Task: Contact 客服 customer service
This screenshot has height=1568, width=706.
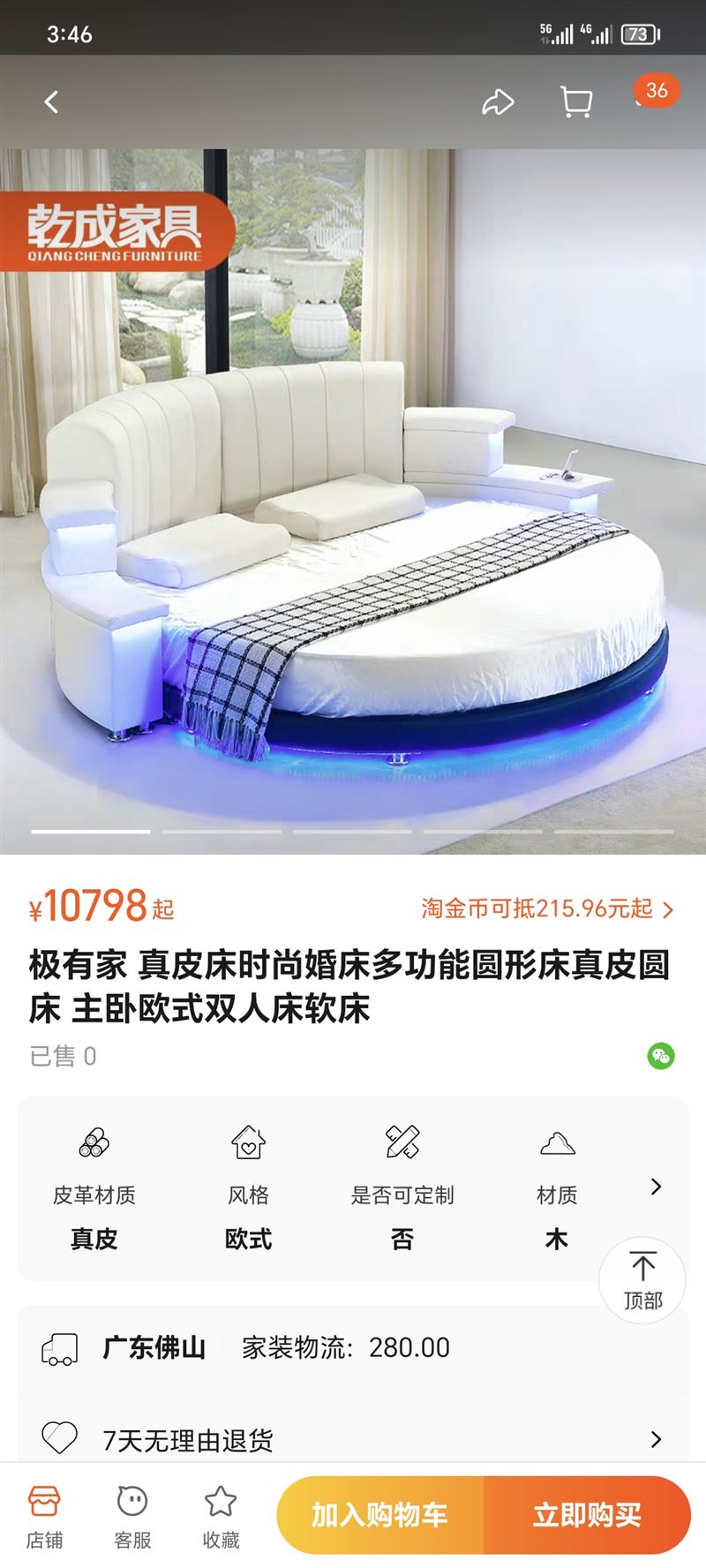Action: click(x=132, y=1517)
